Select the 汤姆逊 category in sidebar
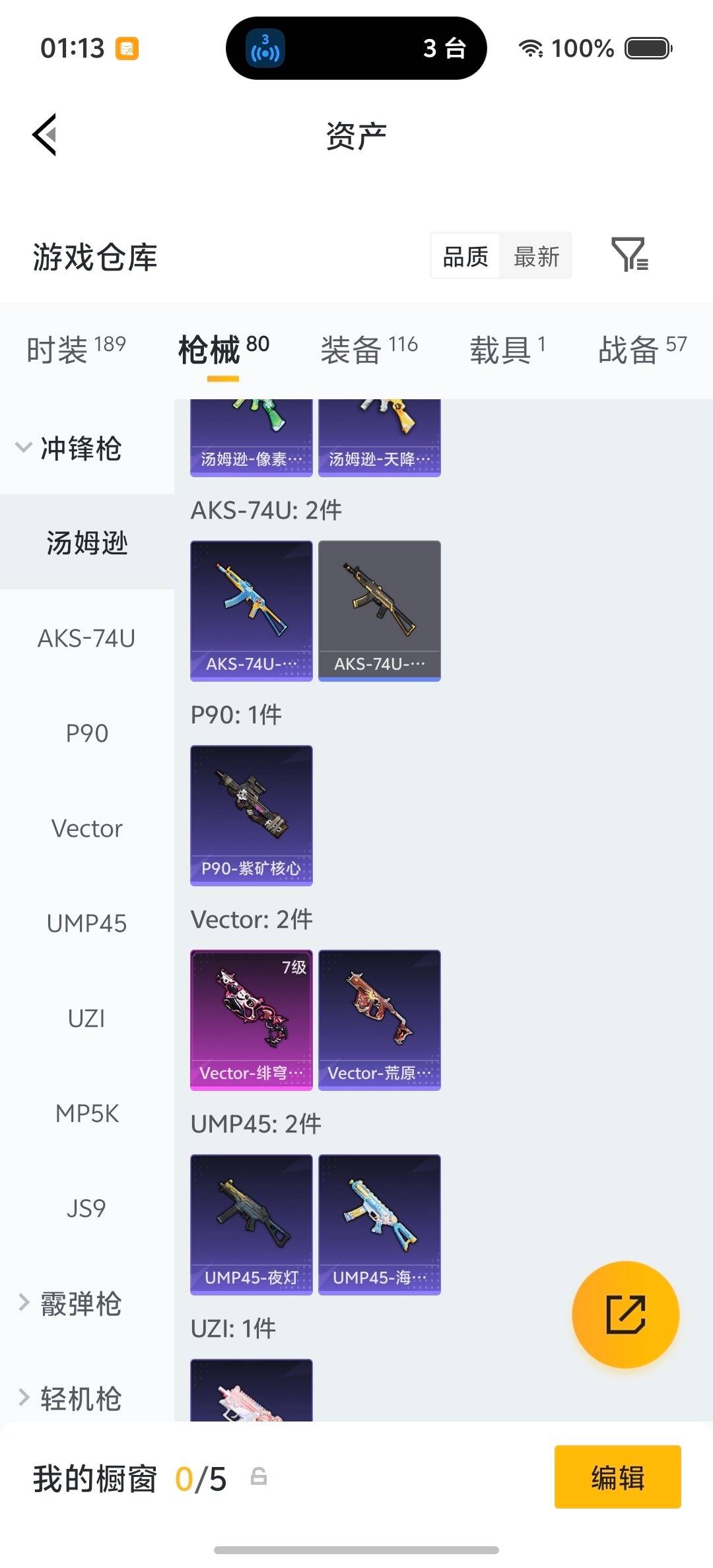The image size is (713, 1568). tap(86, 542)
